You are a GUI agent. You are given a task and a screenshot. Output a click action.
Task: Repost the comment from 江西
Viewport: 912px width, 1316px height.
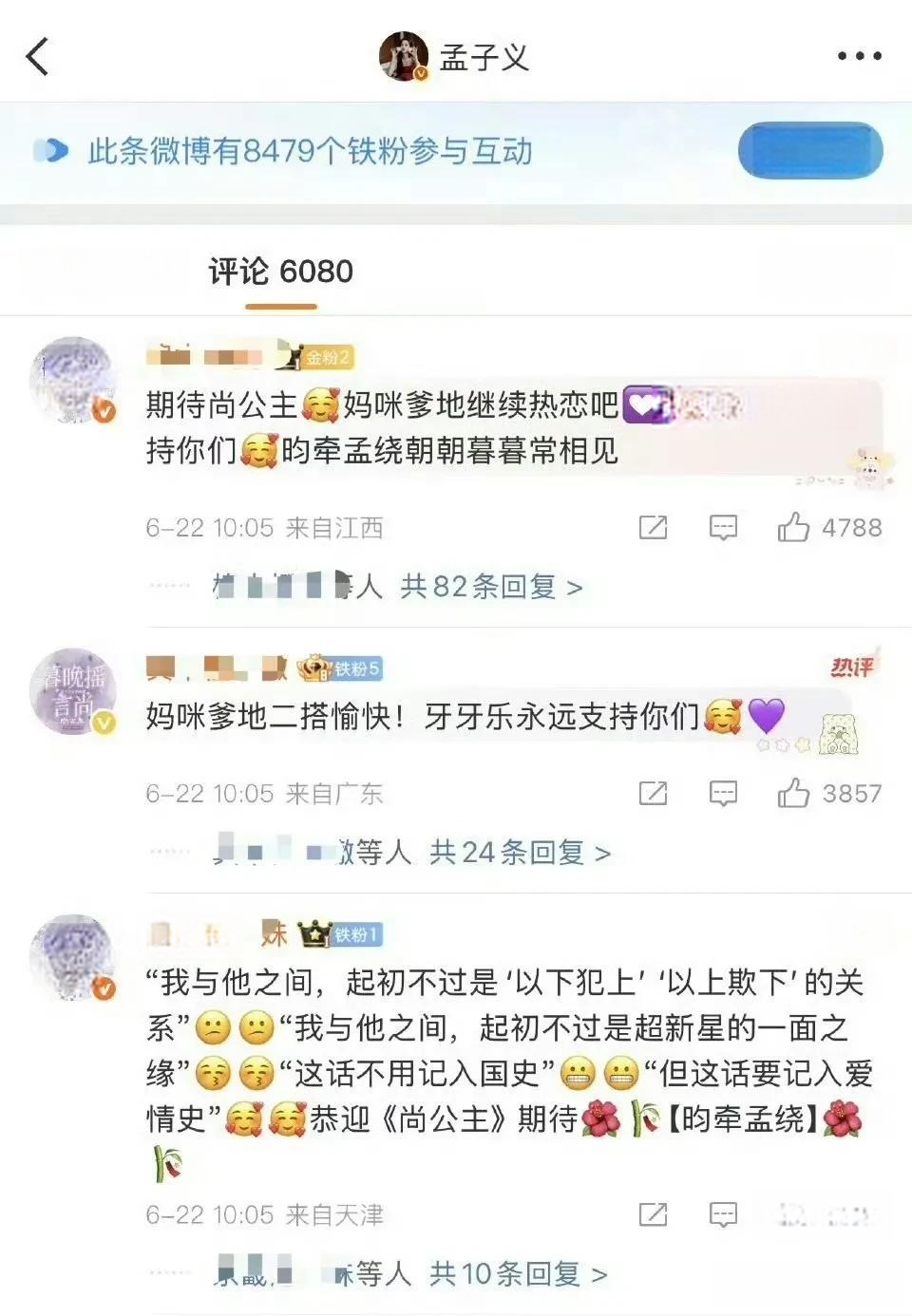(x=653, y=527)
